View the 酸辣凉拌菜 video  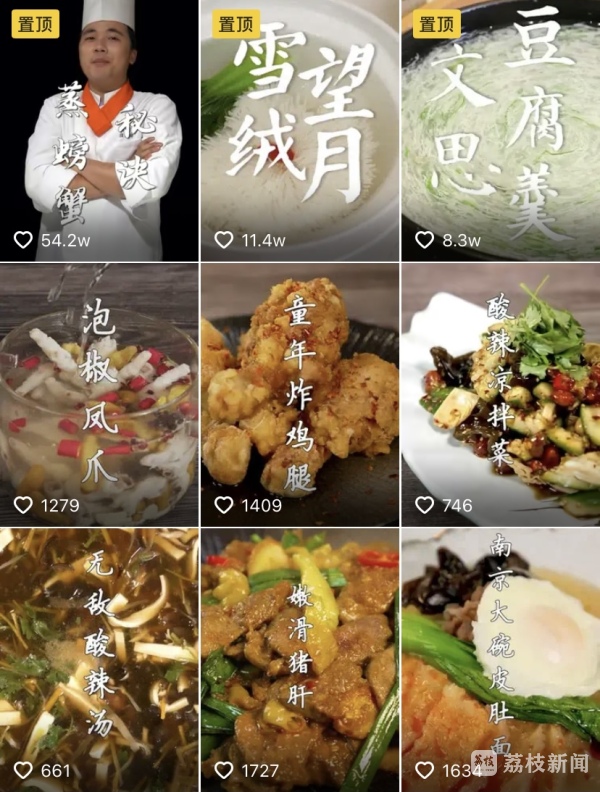[501, 395]
